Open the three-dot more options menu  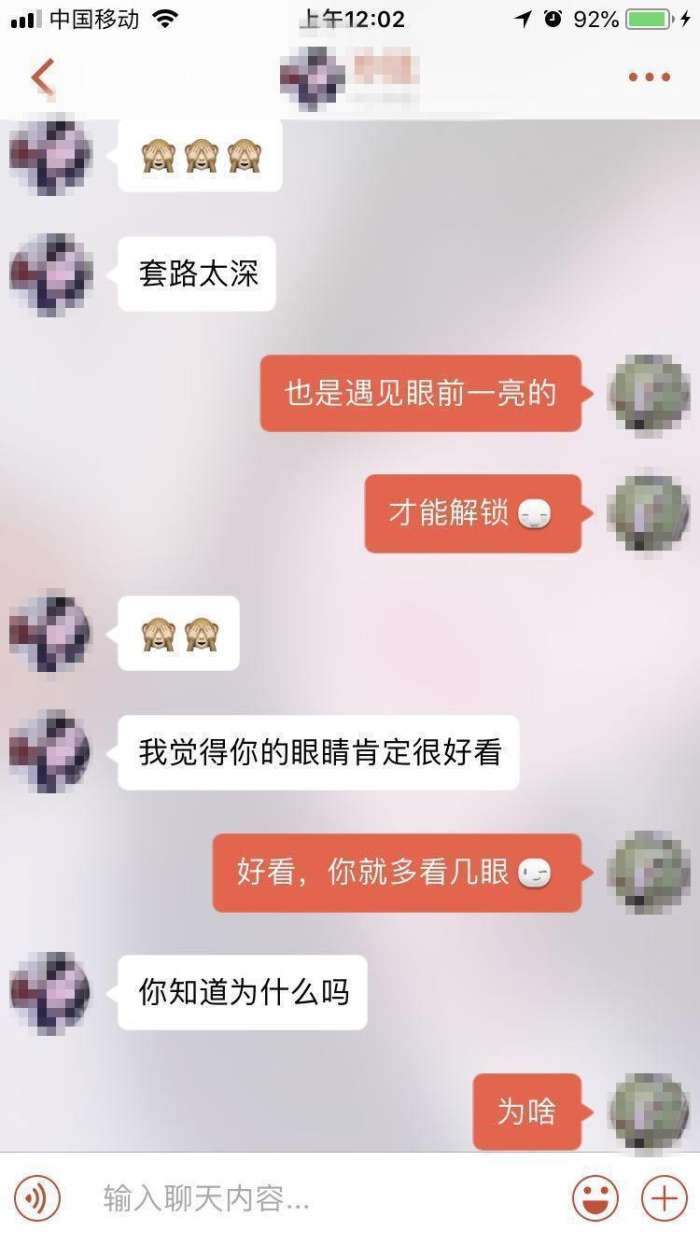coord(649,77)
